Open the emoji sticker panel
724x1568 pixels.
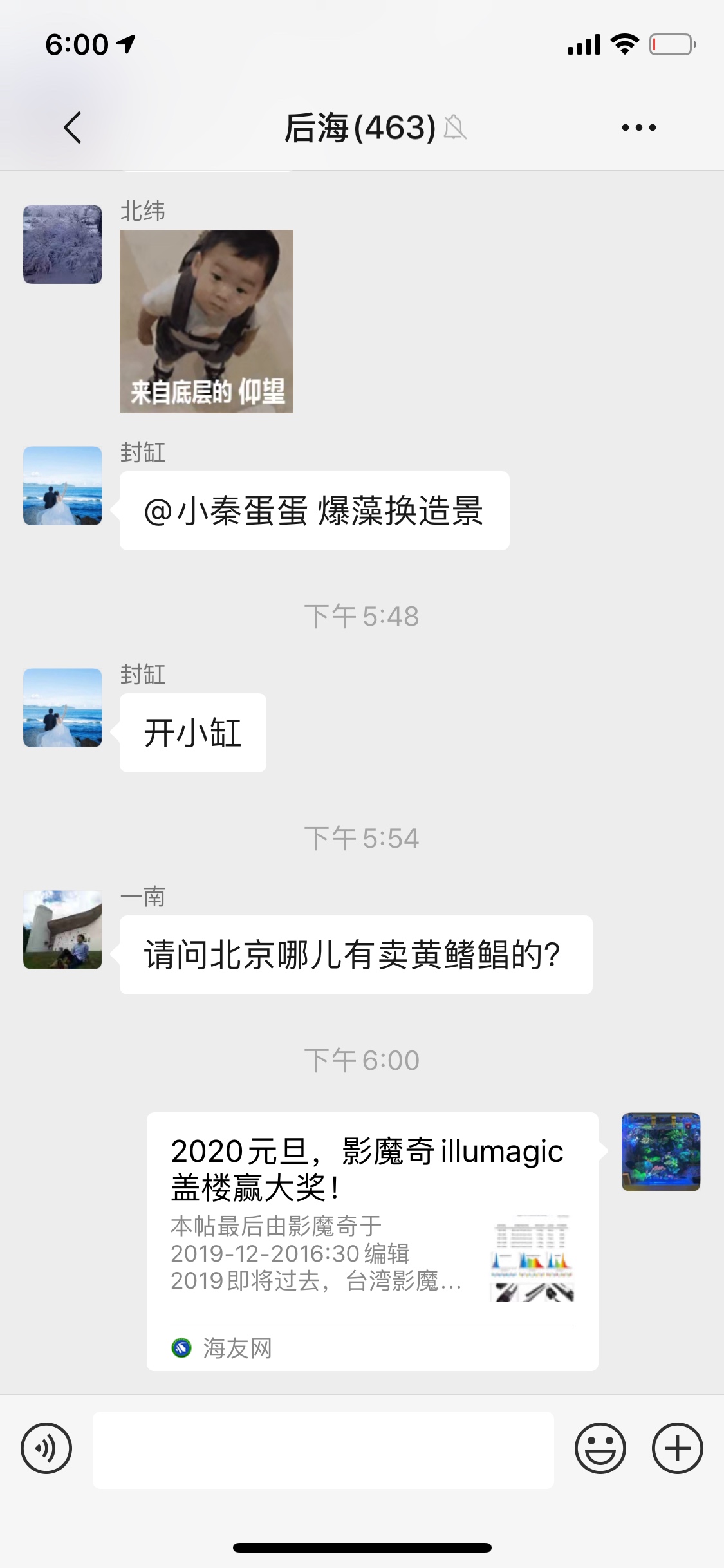[x=600, y=1449]
